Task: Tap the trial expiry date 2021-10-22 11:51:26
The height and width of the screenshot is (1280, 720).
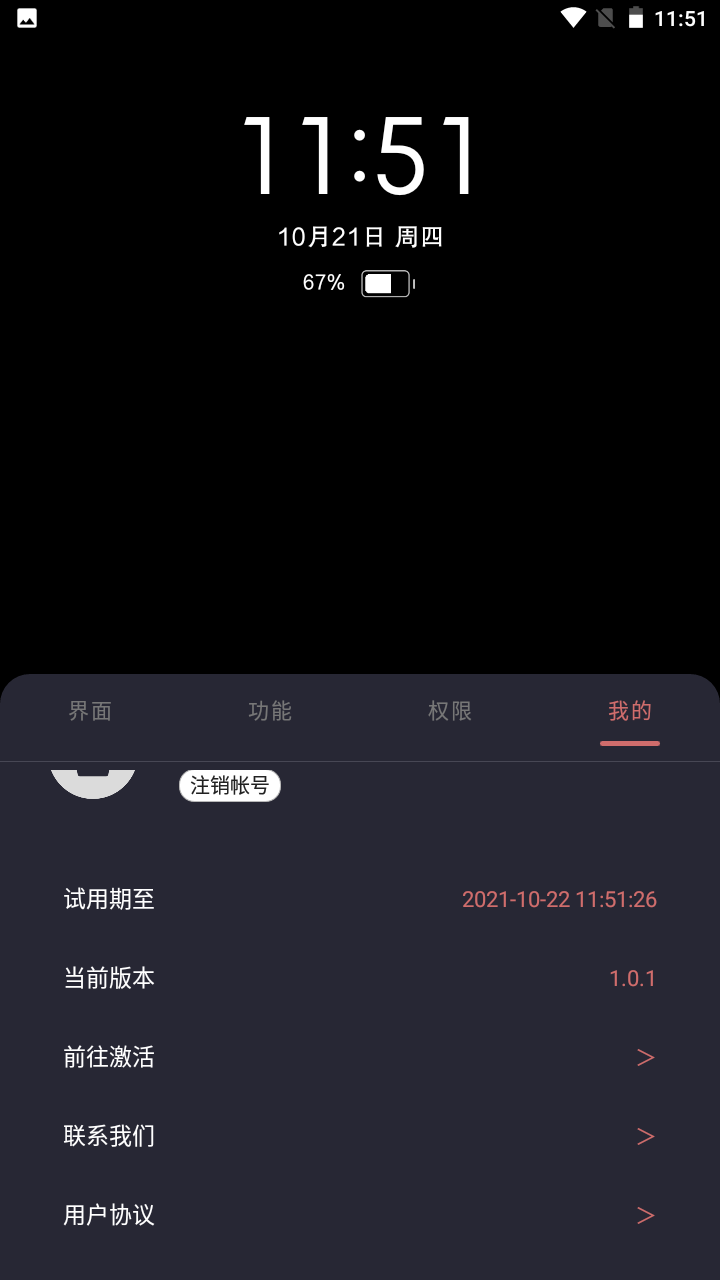Action: [560, 899]
